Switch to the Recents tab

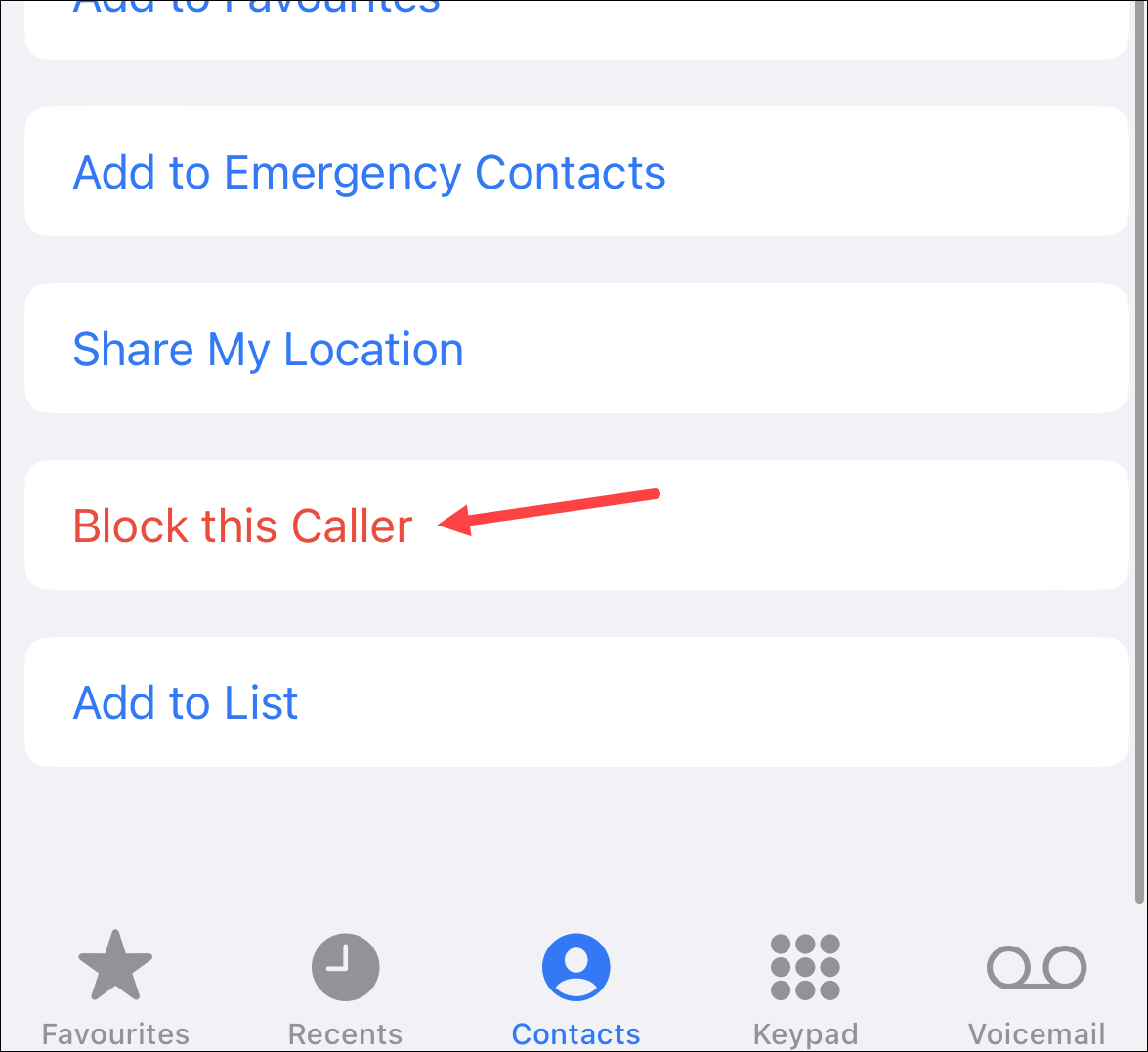[345, 987]
